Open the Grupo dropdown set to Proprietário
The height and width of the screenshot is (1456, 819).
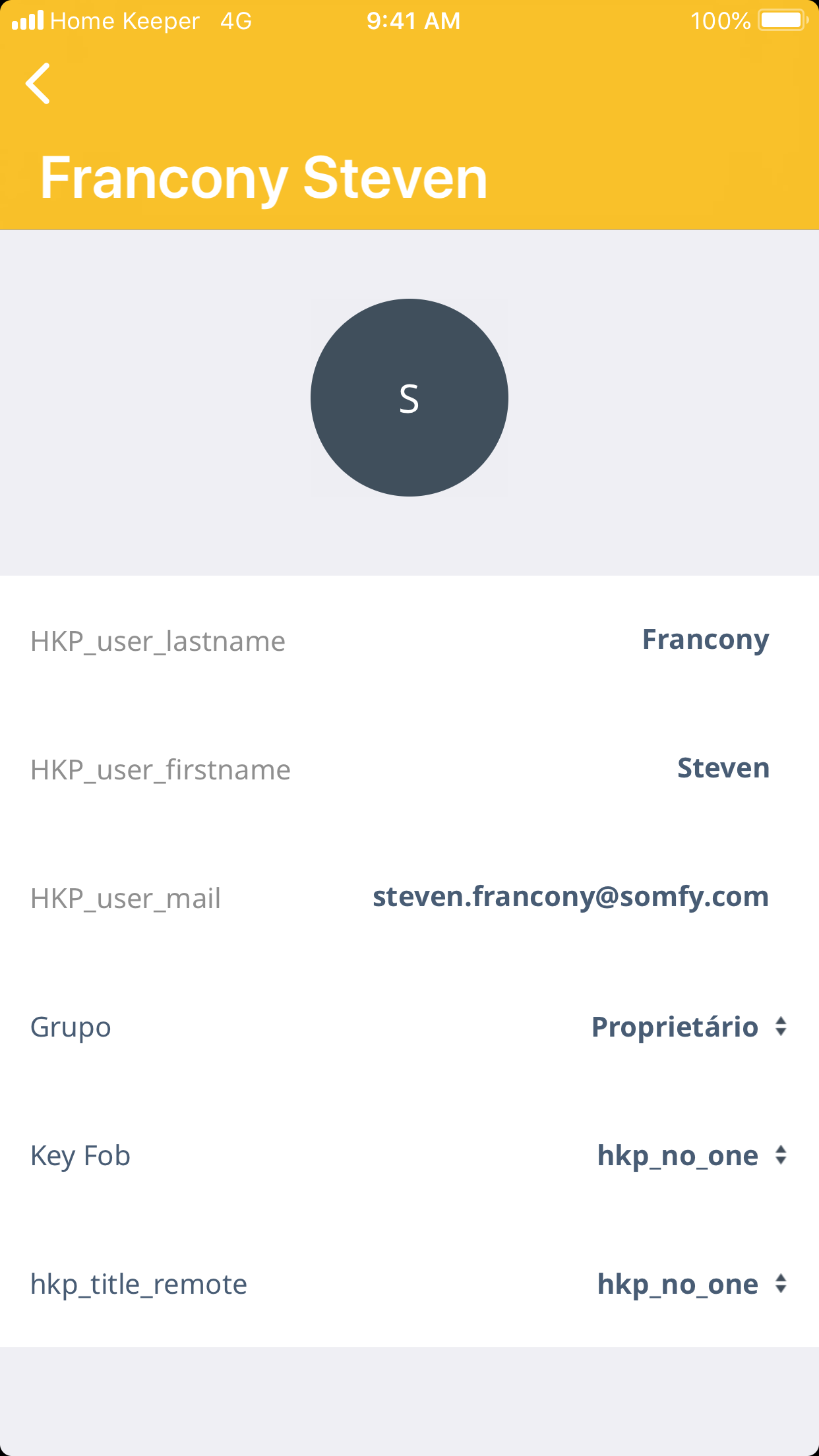pos(688,1027)
